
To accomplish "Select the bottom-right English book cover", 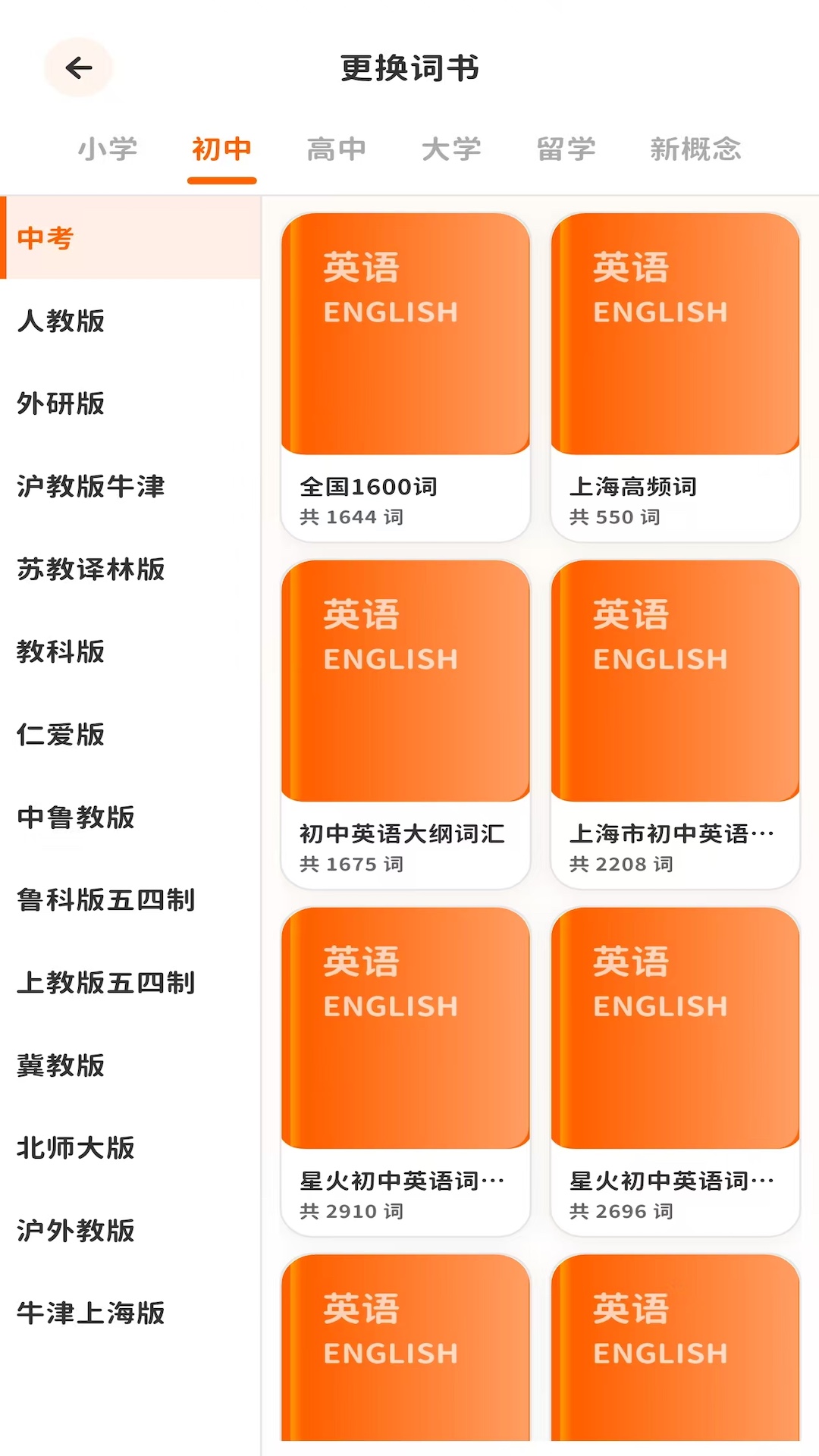I will (x=675, y=1357).
